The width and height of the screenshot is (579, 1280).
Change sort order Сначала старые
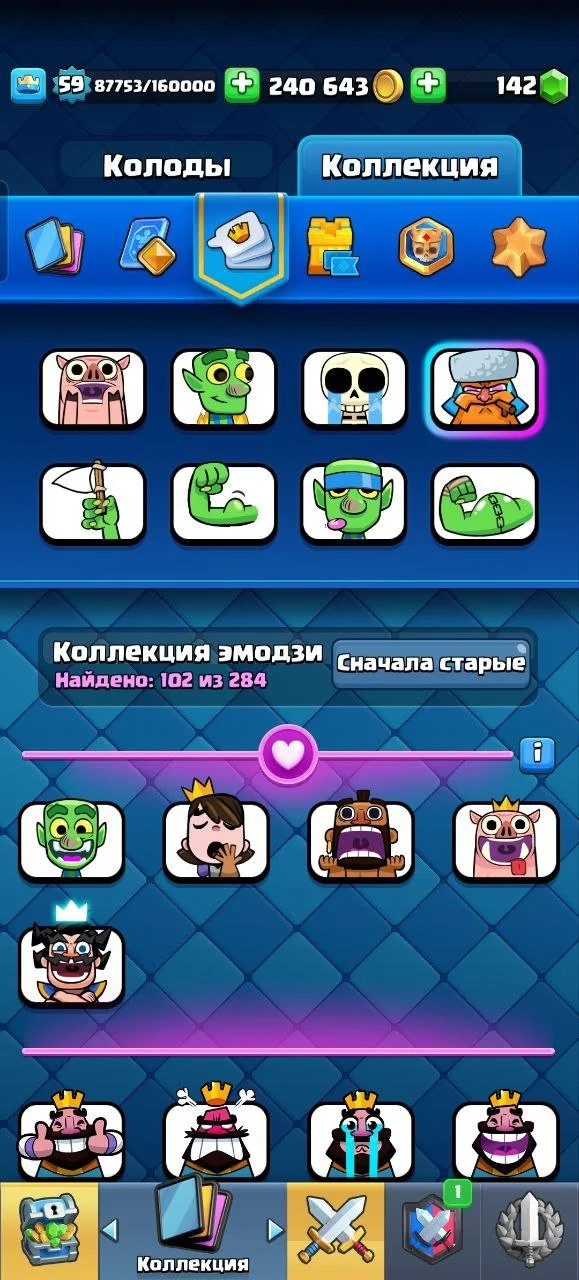click(431, 664)
